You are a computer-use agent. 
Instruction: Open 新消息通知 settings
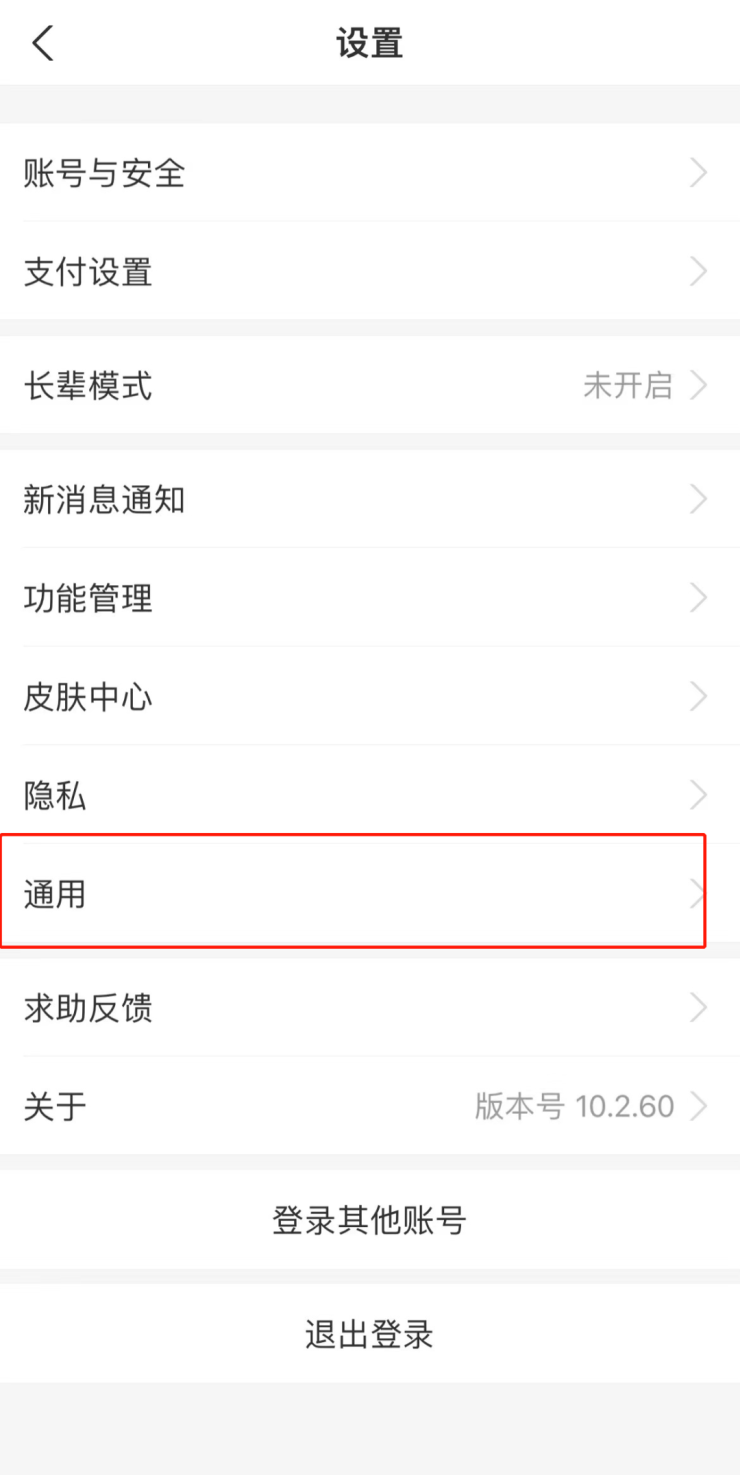pyautogui.click(x=369, y=499)
